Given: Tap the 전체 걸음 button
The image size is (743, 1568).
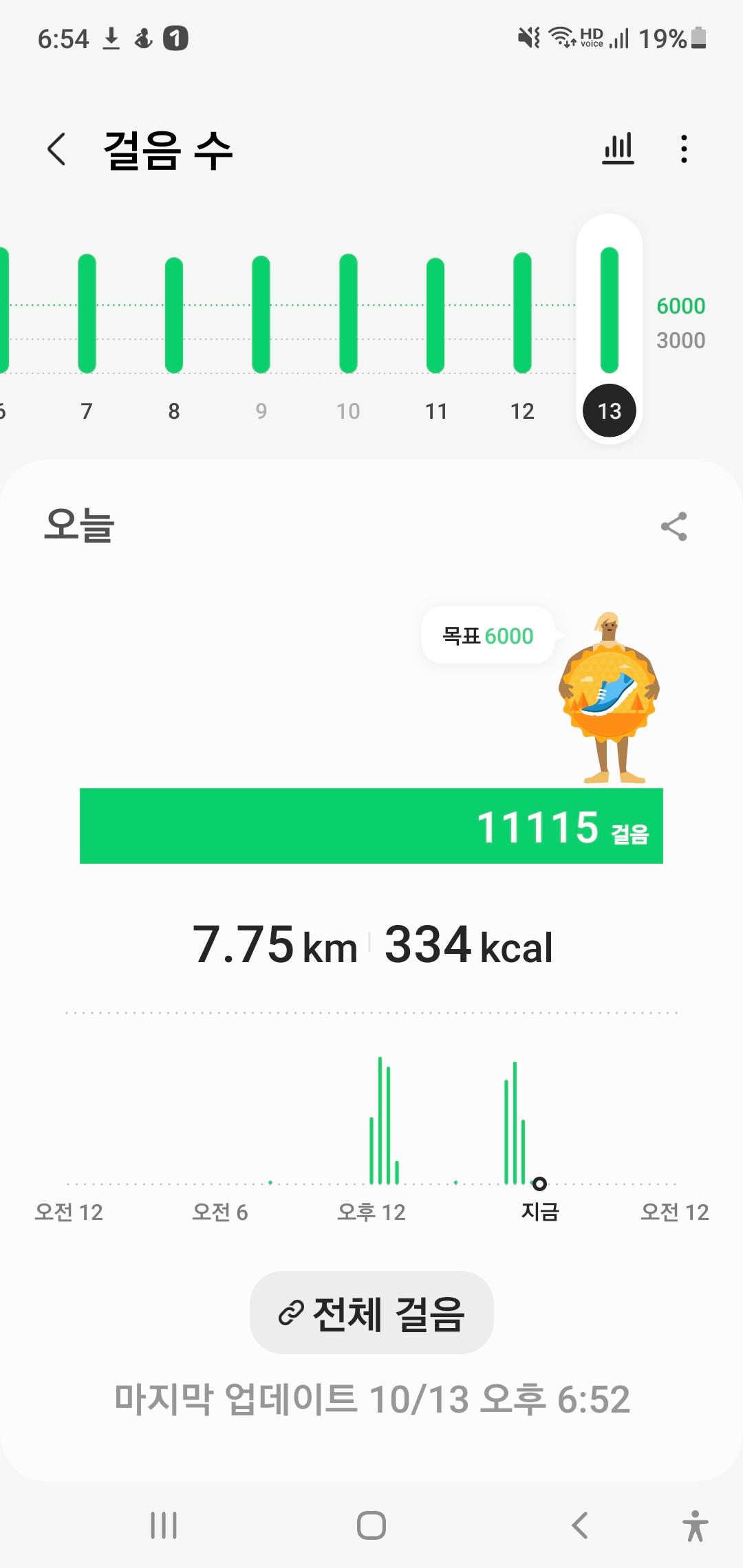Looking at the screenshot, I should coord(371,1312).
